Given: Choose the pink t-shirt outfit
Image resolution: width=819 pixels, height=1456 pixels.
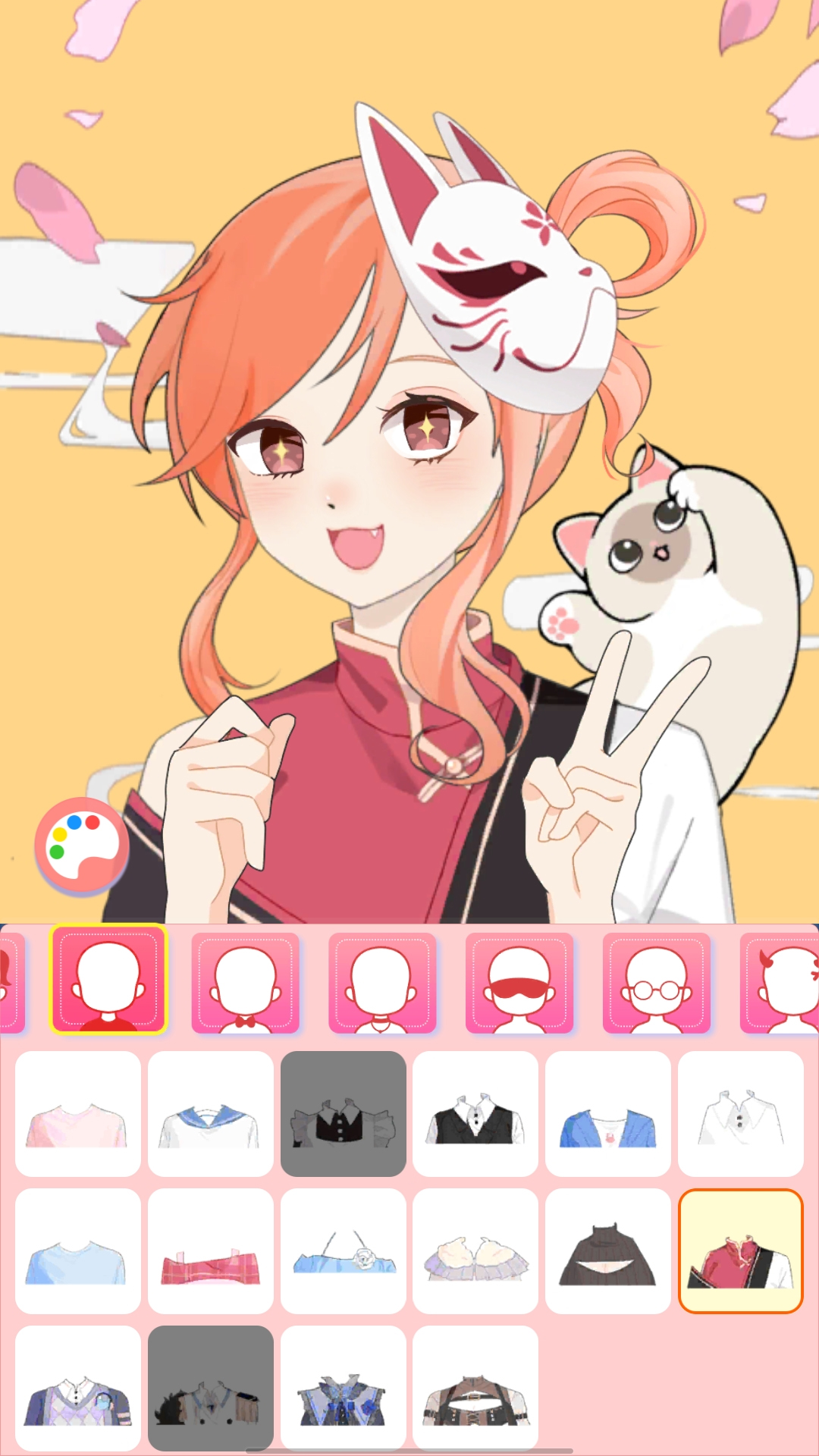Looking at the screenshot, I should (78, 1114).
